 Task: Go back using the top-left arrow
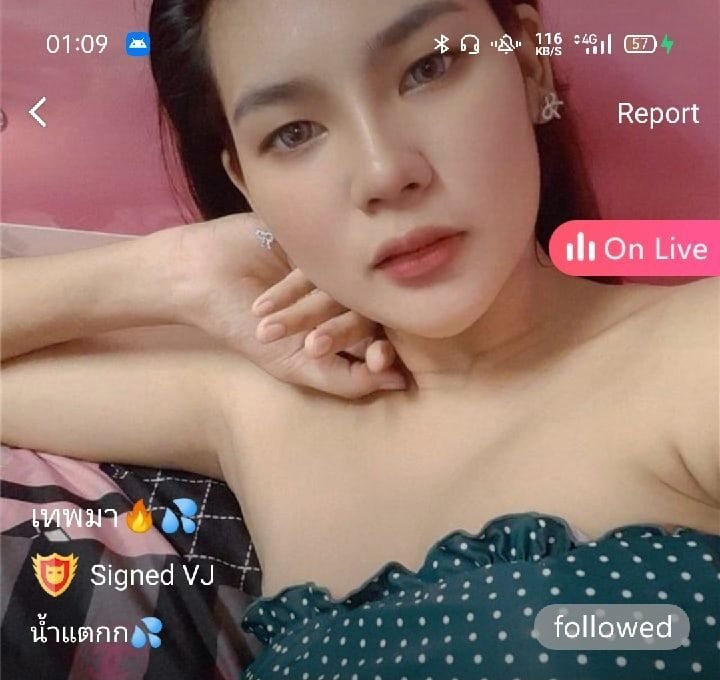38,112
